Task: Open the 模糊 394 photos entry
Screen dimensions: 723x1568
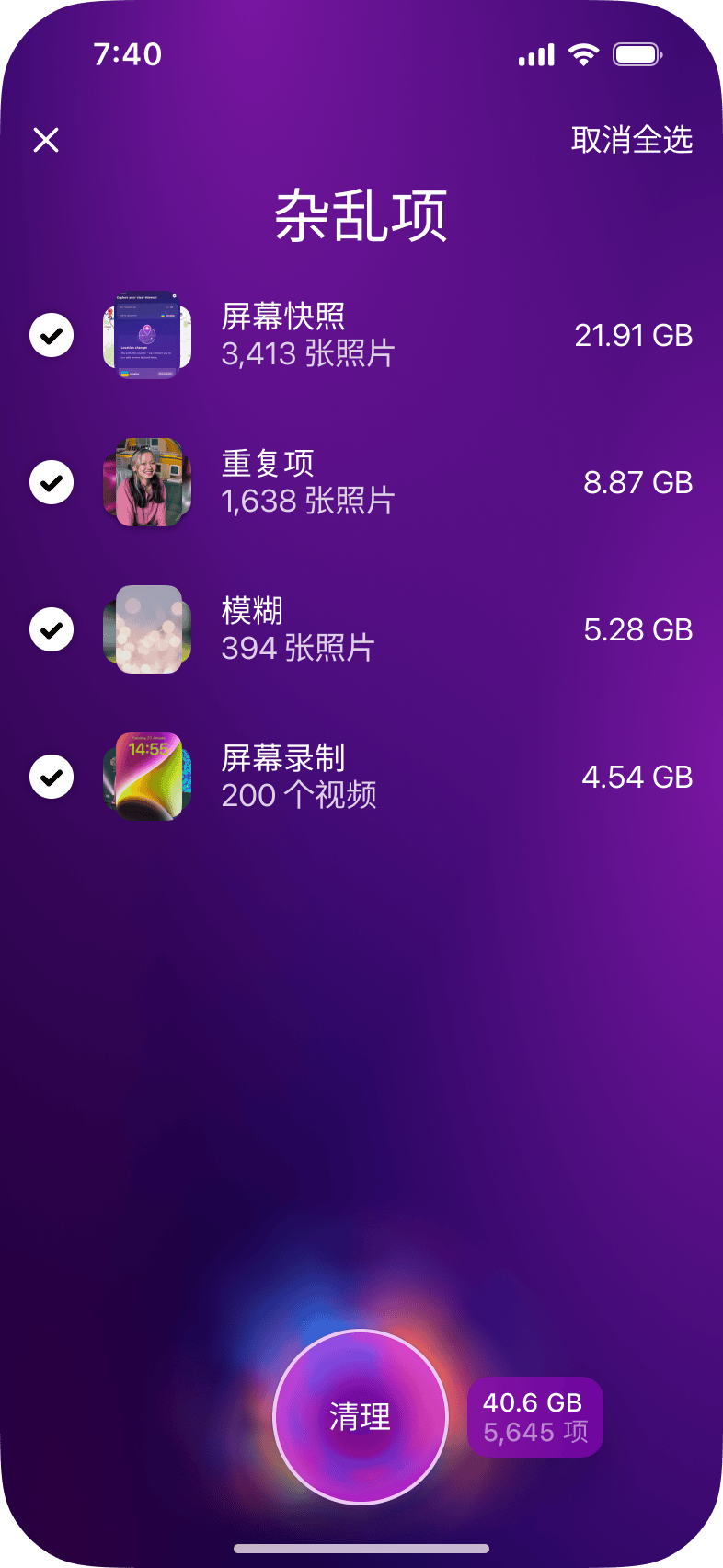Action: pyautogui.click(x=296, y=629)
